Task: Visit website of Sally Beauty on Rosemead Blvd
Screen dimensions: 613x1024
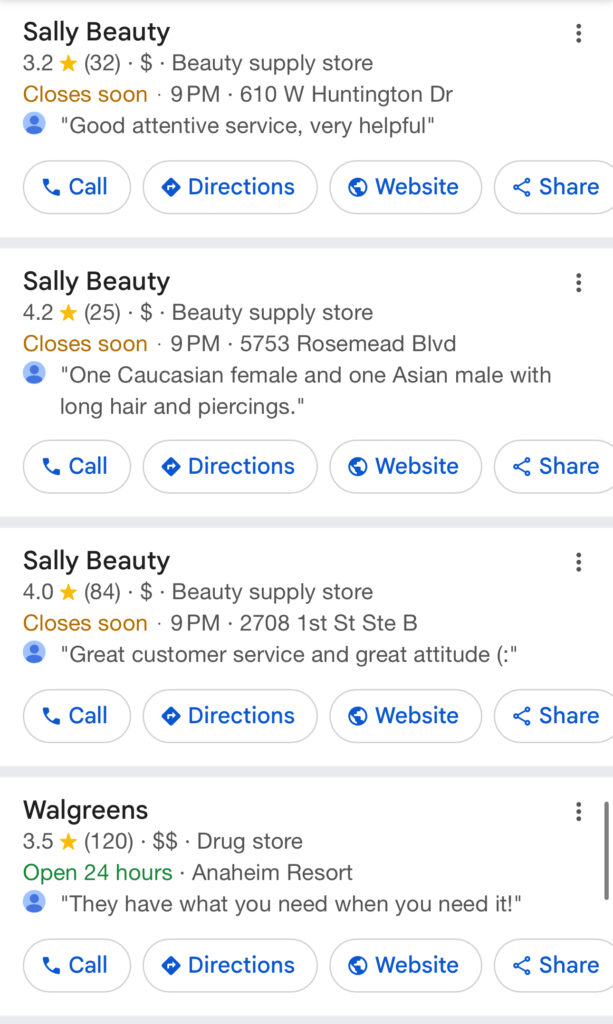Action: click(405, 466)
